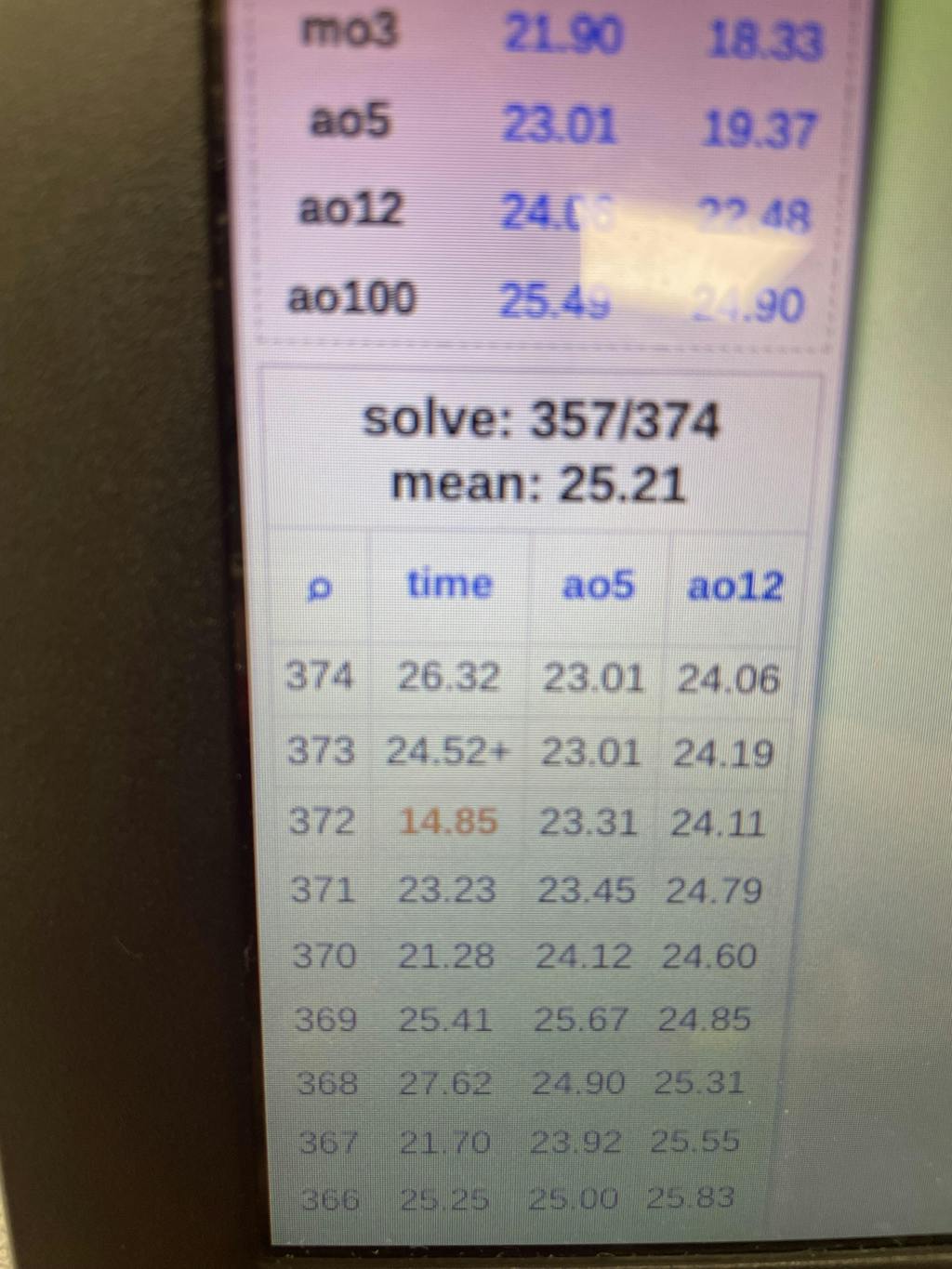The height and width of the screenshot is (1269, 952).
Task: Open current ao100 value 25.49
Action: [x=555, y=301]
